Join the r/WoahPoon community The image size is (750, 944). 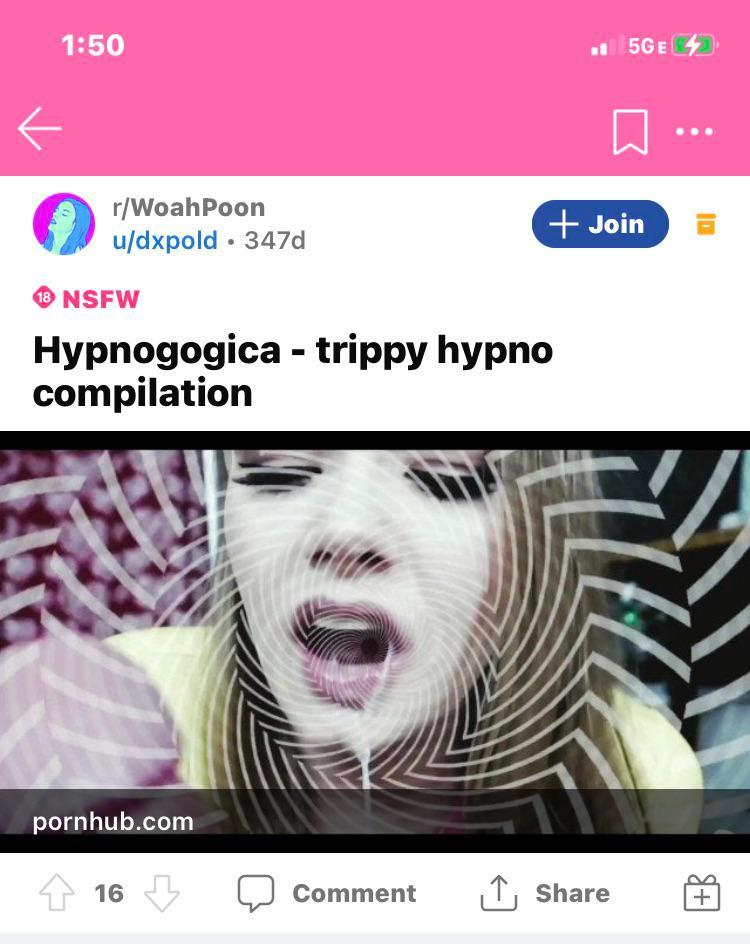click(599, 224)
